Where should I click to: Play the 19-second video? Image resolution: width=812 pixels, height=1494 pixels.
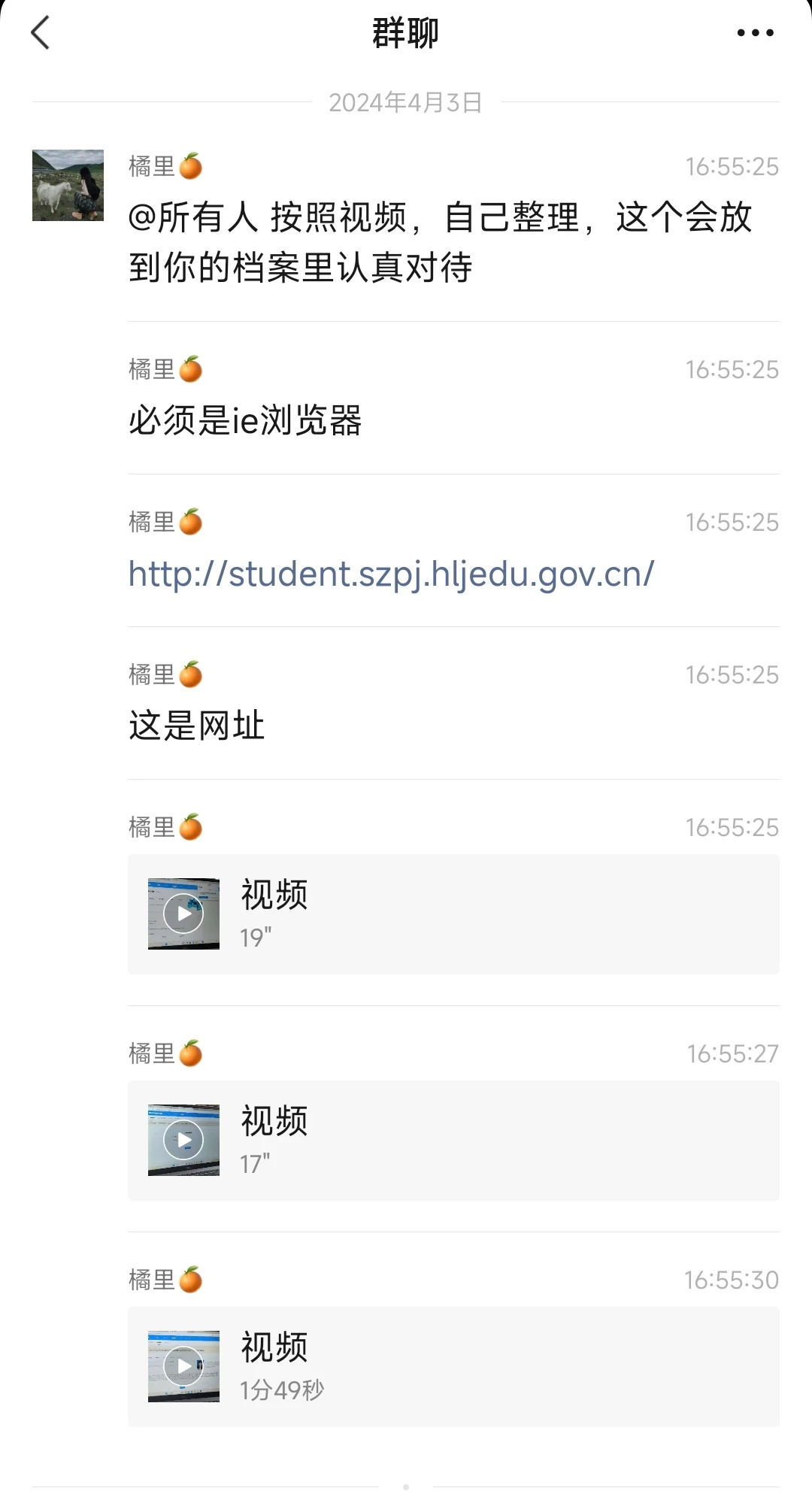(x=183, y=914)
